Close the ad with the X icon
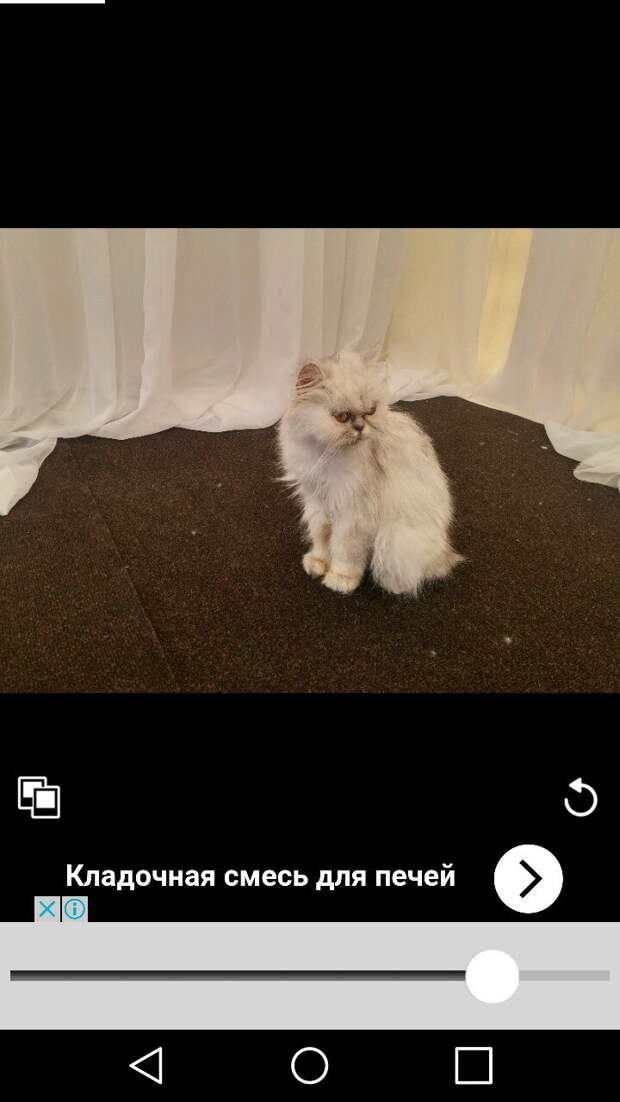 coord(47,909)
